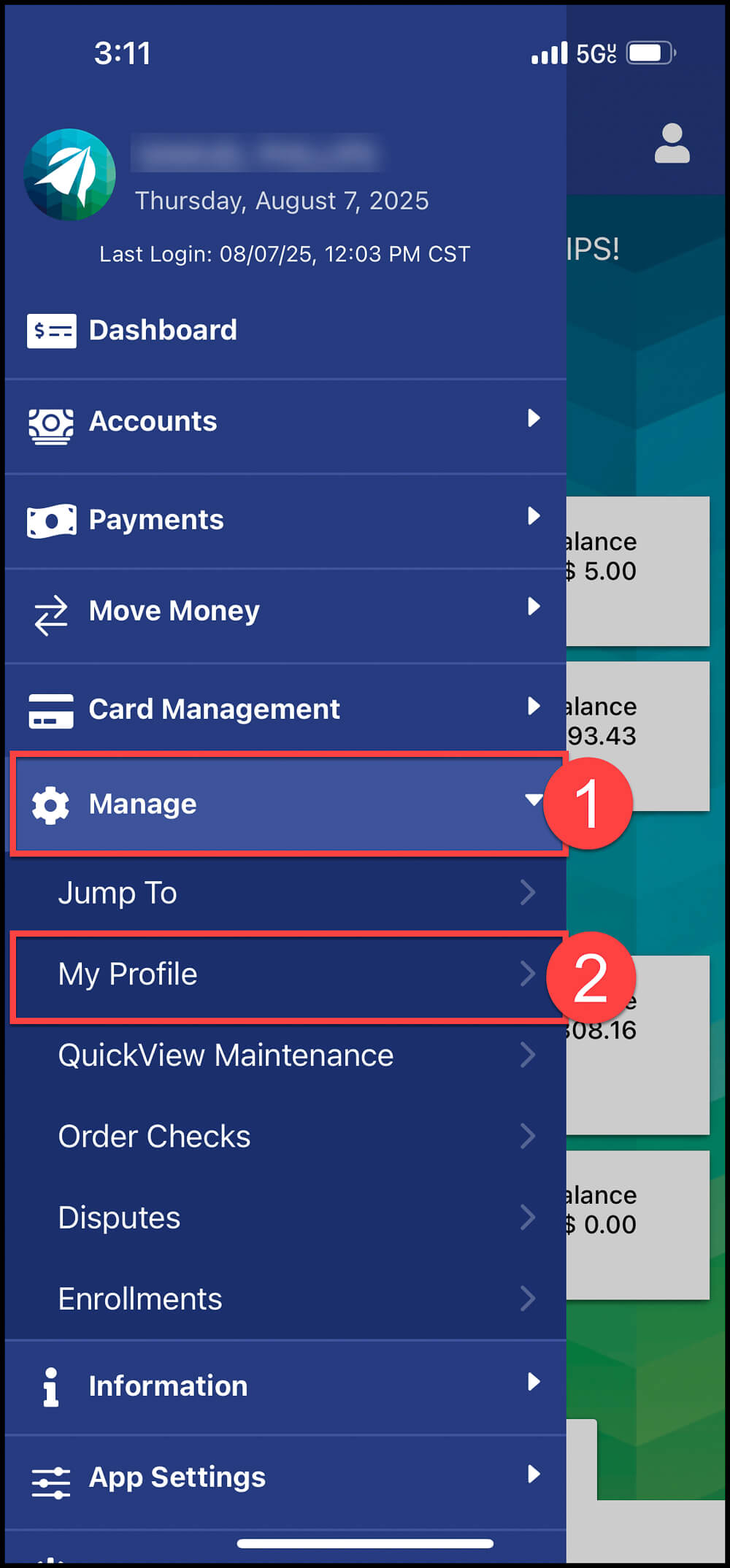Expand the Accounts section
The image size is (730, 1568).
coord(285,421)
